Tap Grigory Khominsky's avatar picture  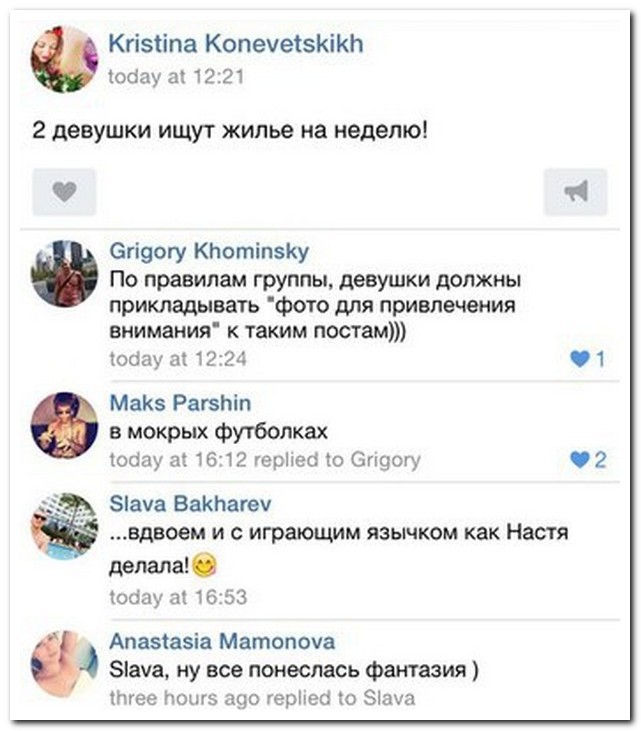(64, 273)
